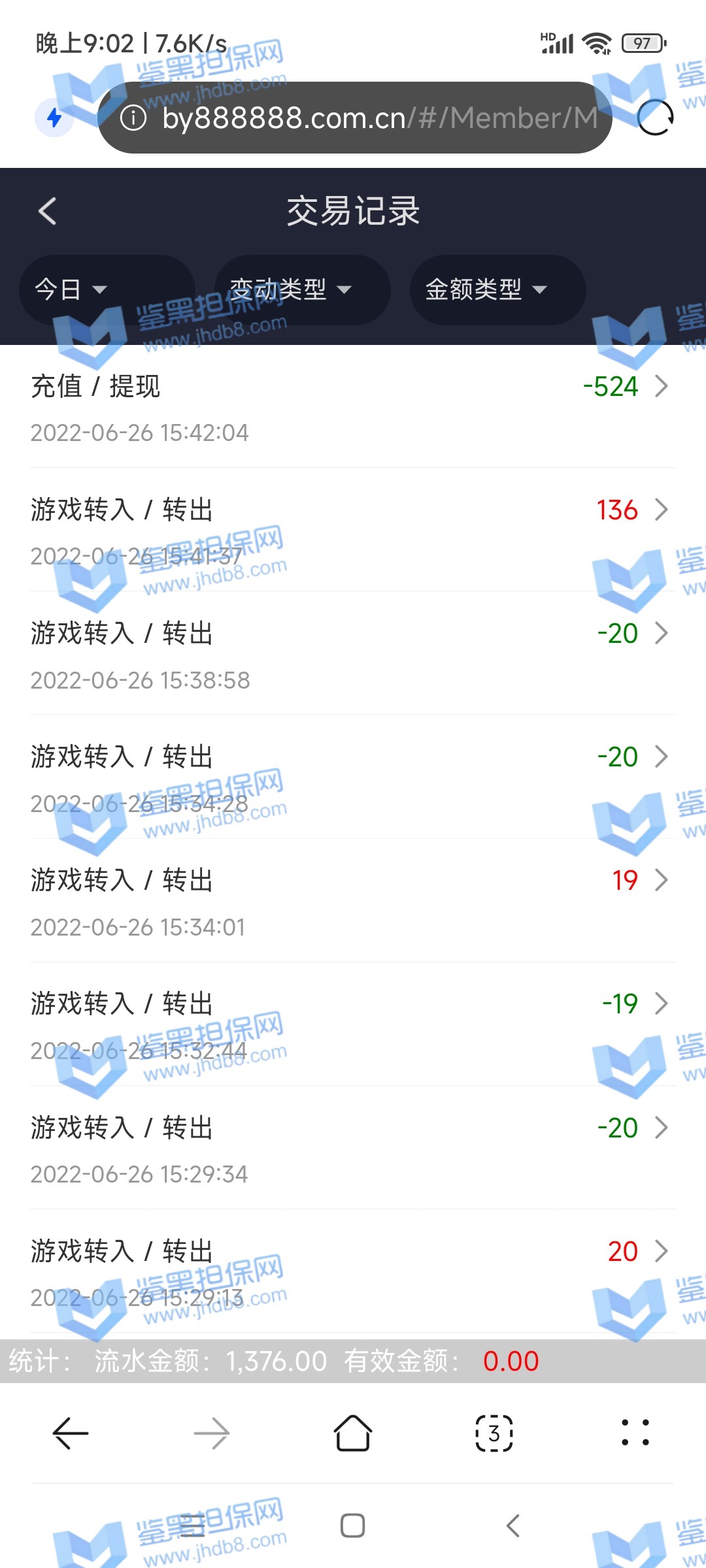Open the 20 transfer record at 15:29:13
706x1568 pixels.
[x=353, y=1271]
